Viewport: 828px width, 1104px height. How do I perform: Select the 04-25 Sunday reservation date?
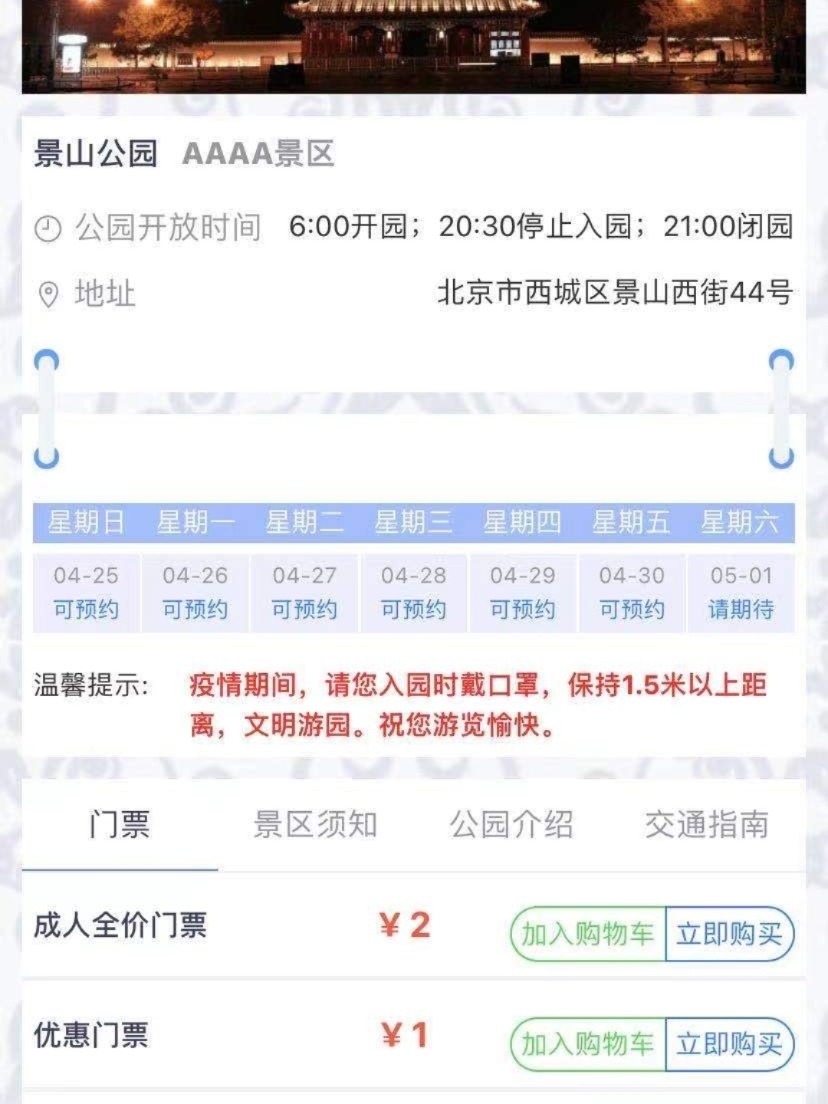point(86,592)
